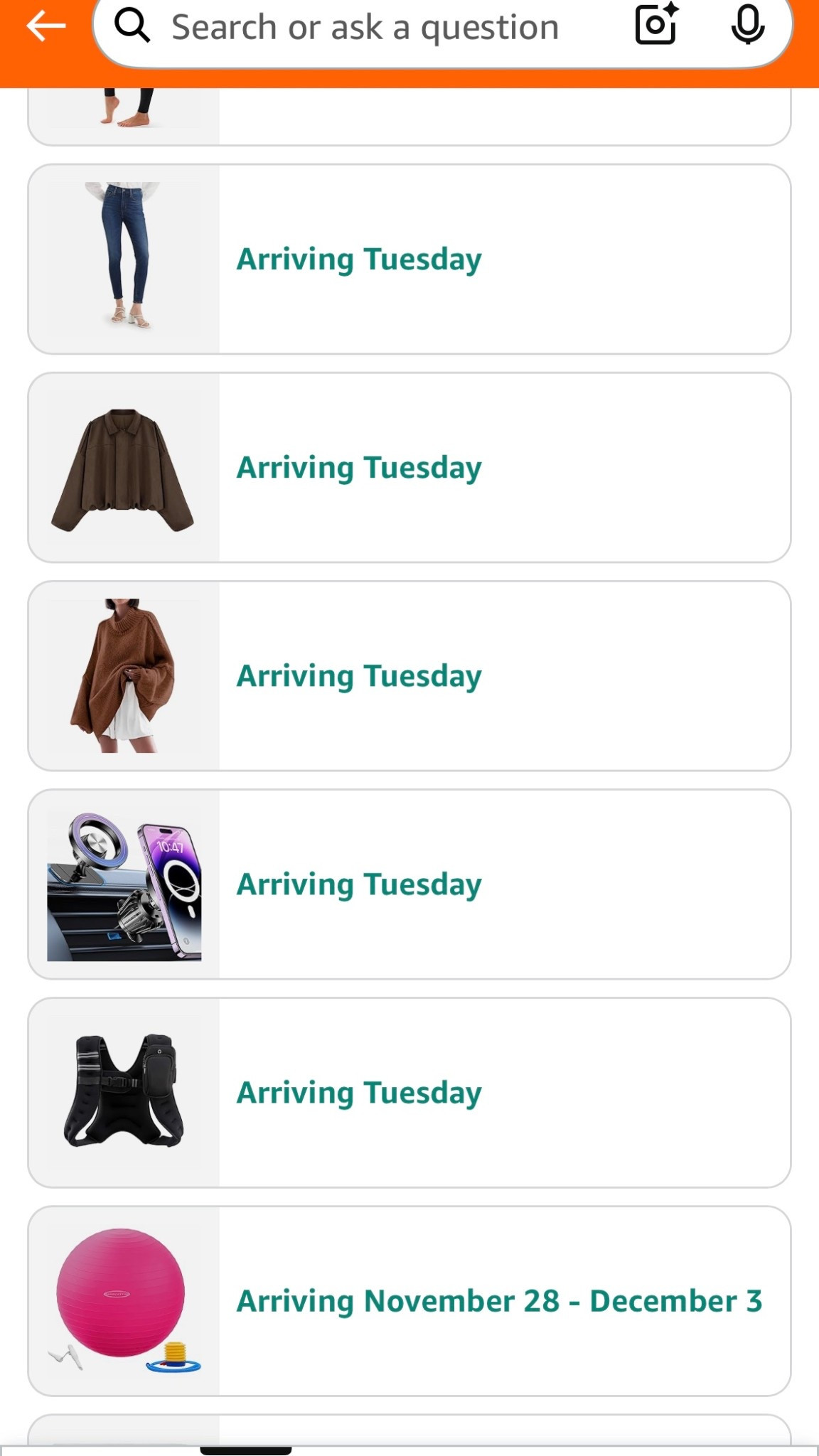The image size is (819, 1456).
Task: Open Arriving Tuesday link for the sweater
Action: point(358,675)
